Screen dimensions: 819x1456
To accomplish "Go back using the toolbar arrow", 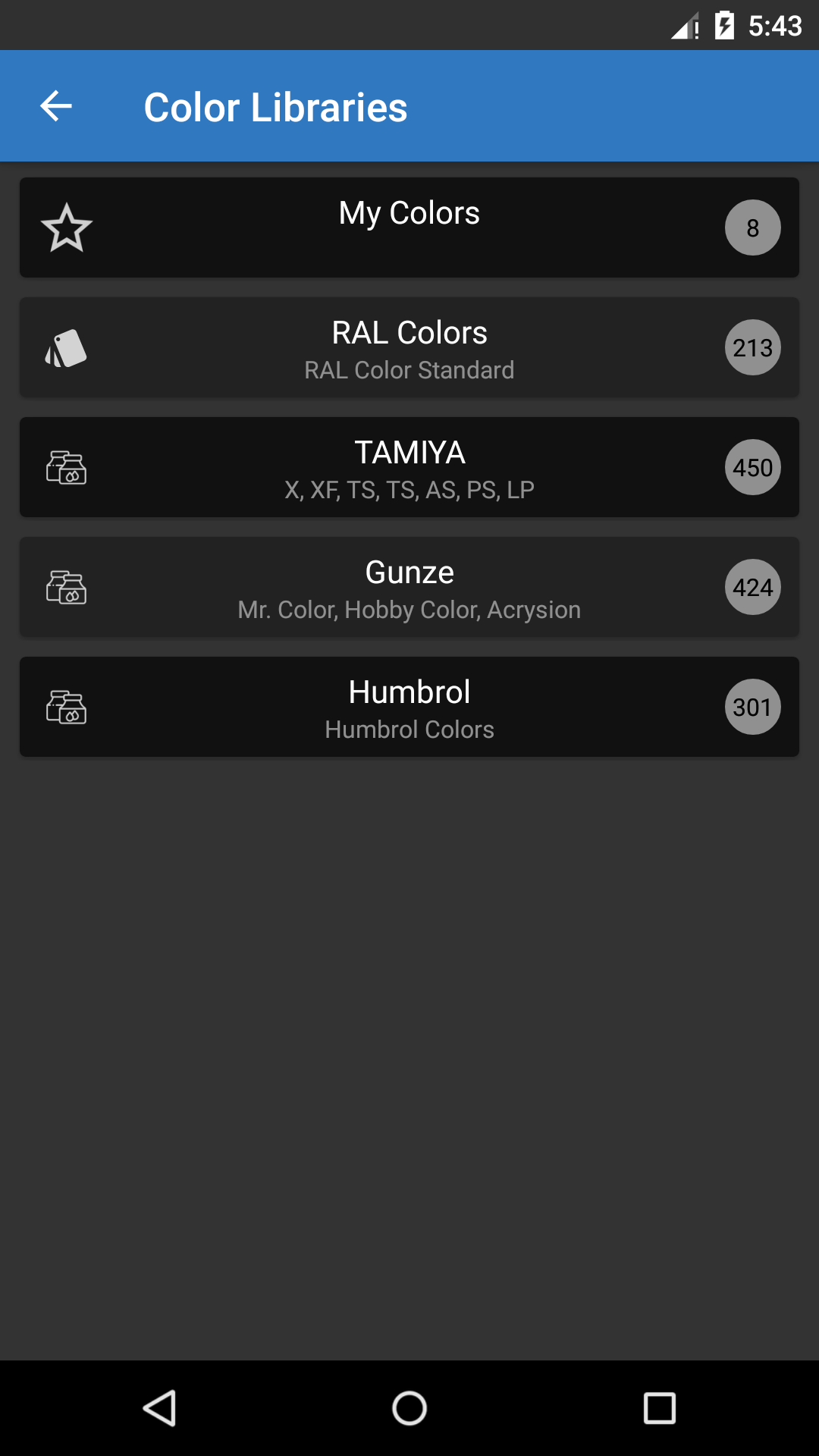I will [56, 106].
